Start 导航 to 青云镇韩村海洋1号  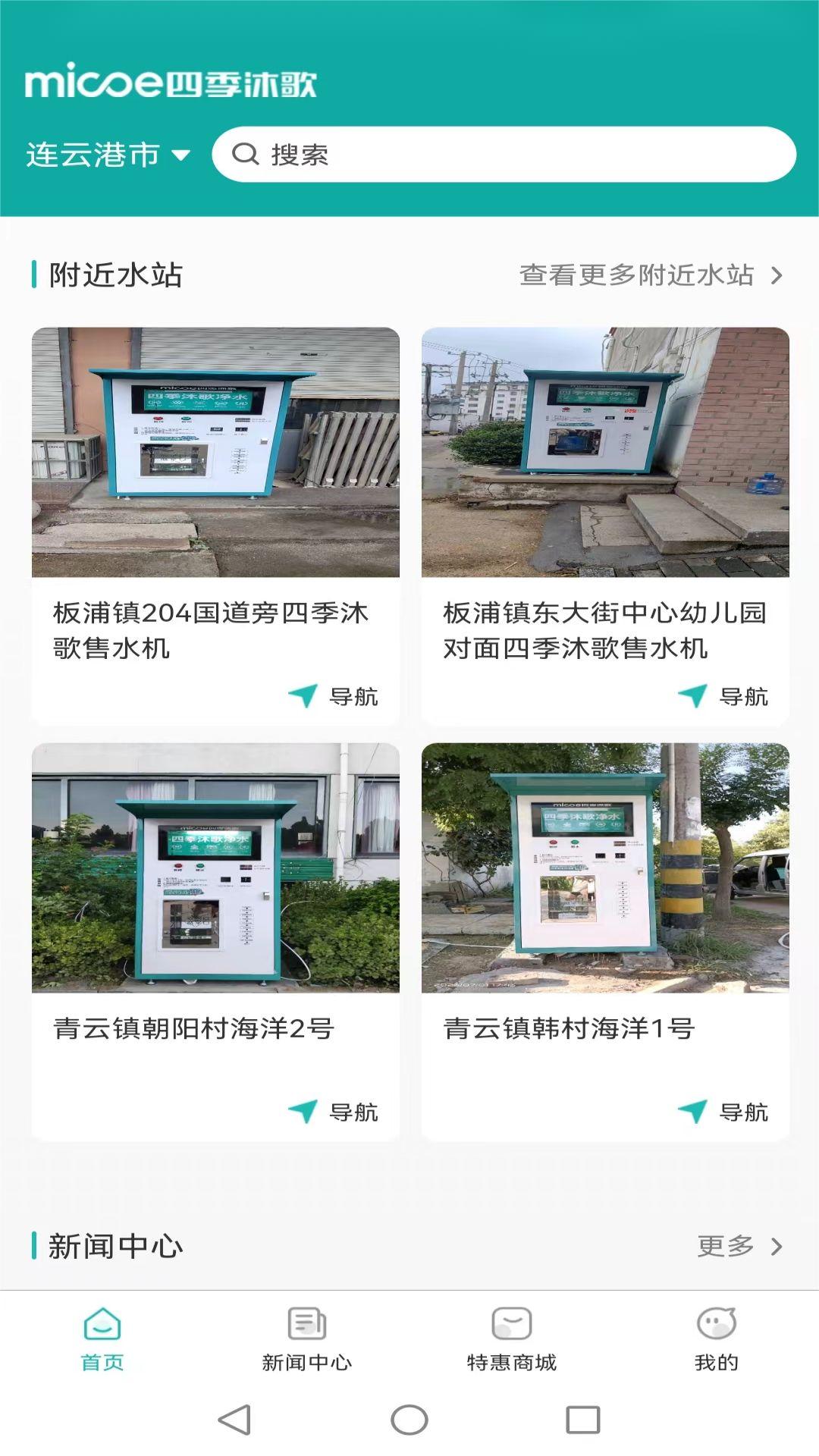(723, 1112)
